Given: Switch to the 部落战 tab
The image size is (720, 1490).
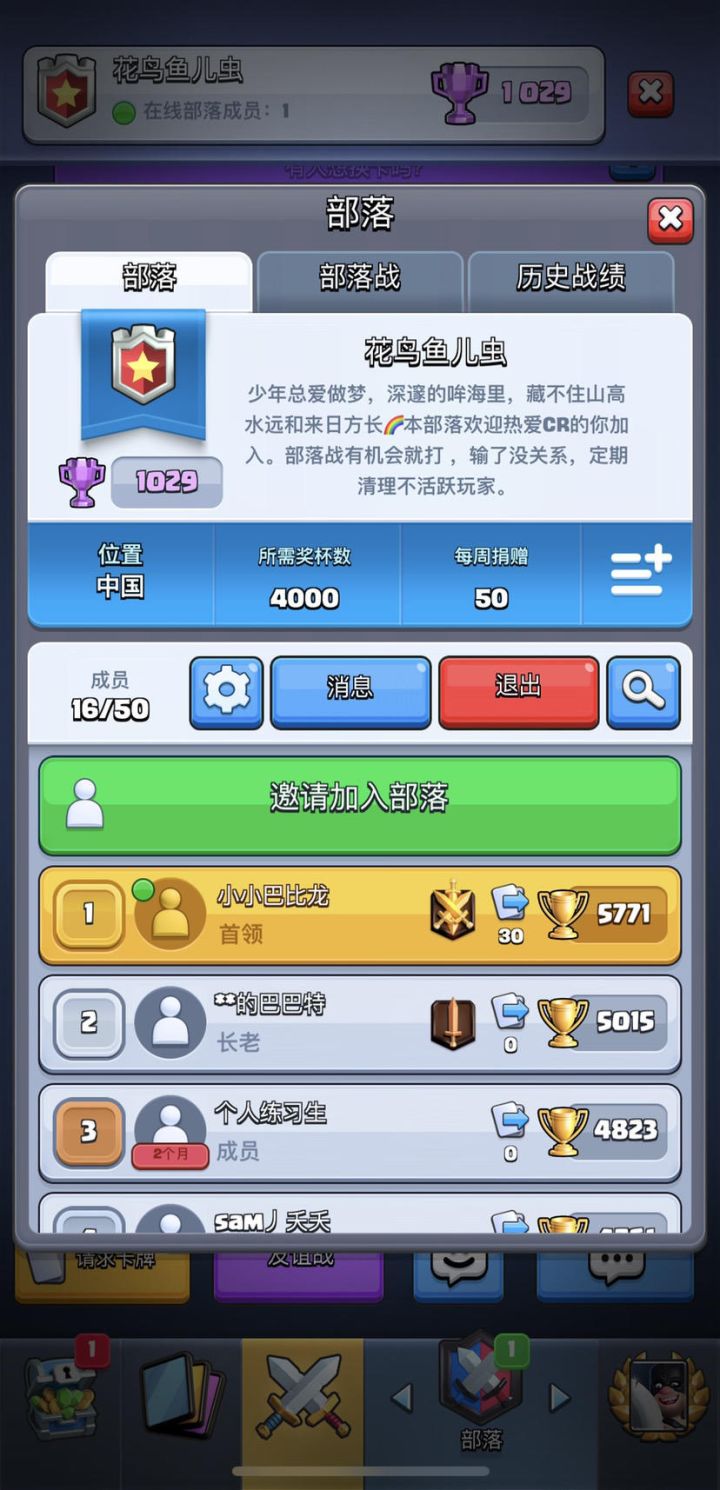Looking at the screenshot, I should tap(360, 280).
